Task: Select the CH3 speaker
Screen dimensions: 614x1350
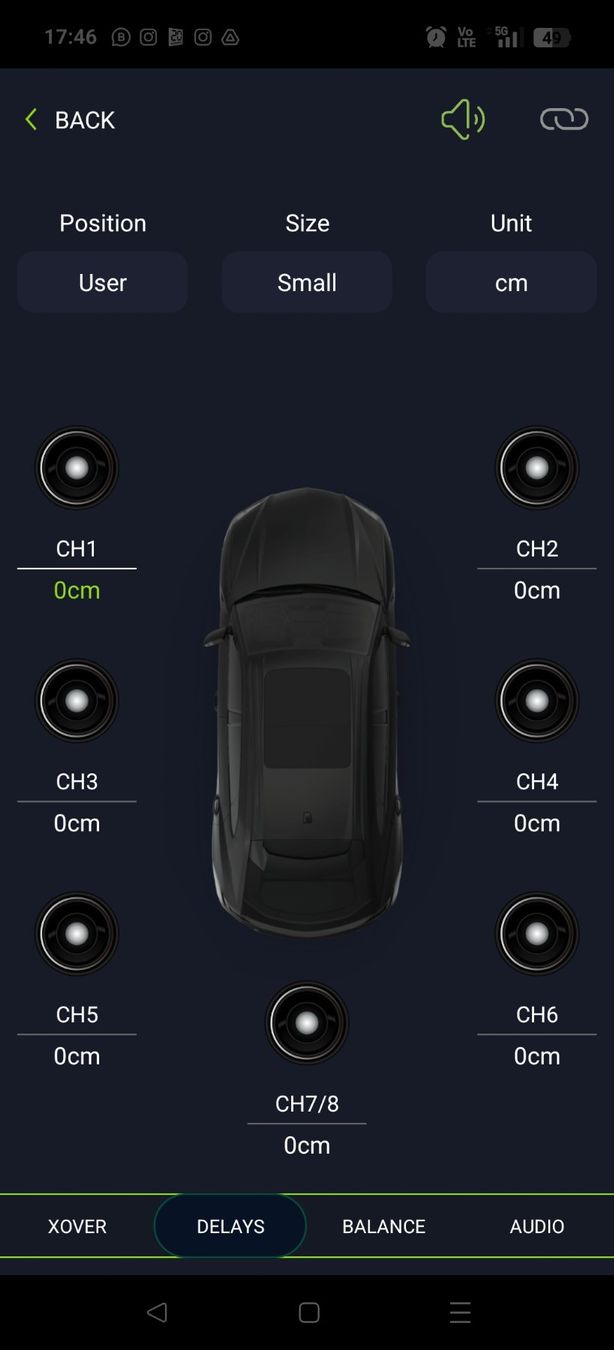Action: 77,701
